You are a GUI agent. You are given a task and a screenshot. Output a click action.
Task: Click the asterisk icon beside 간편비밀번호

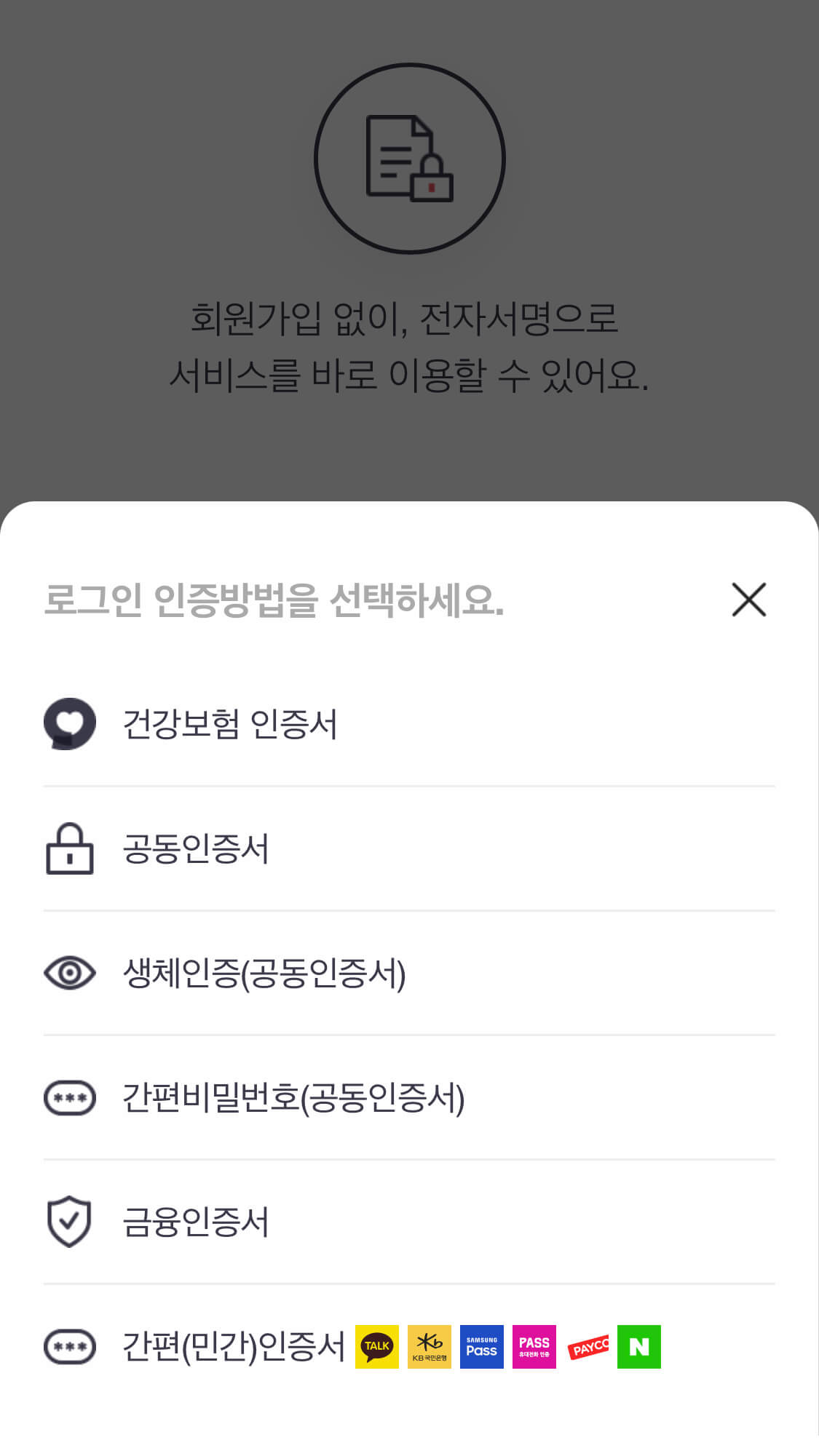(69, 1098)
